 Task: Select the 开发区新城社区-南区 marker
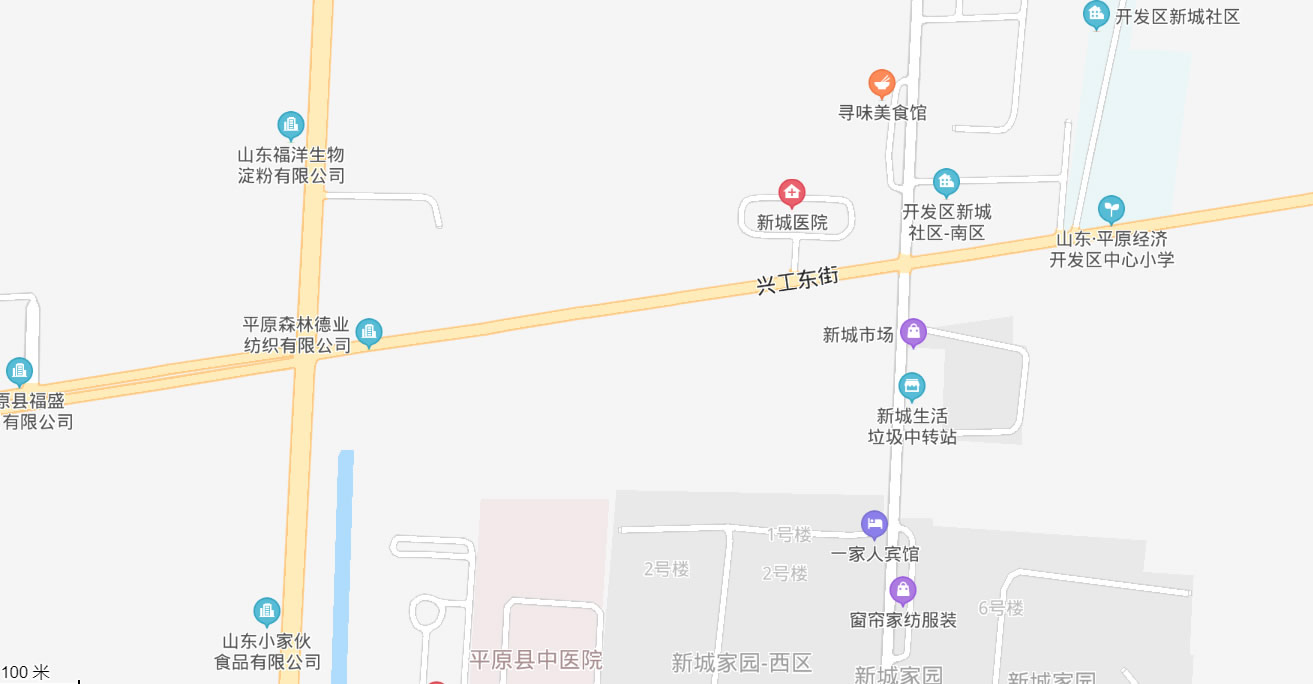tap(946, 182)
